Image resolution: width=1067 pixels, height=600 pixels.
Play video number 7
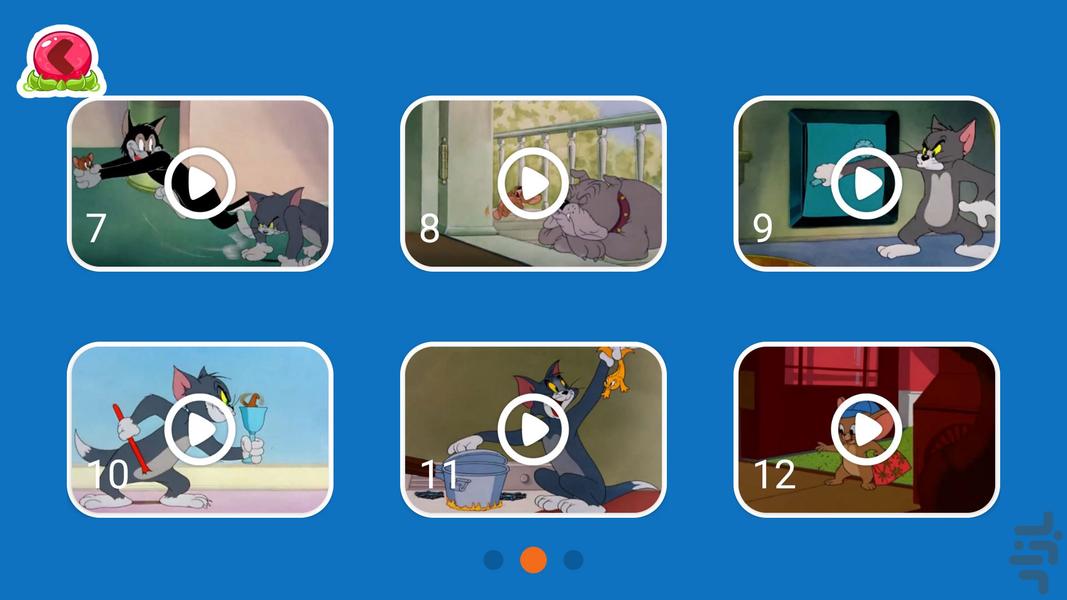[200, 183]
